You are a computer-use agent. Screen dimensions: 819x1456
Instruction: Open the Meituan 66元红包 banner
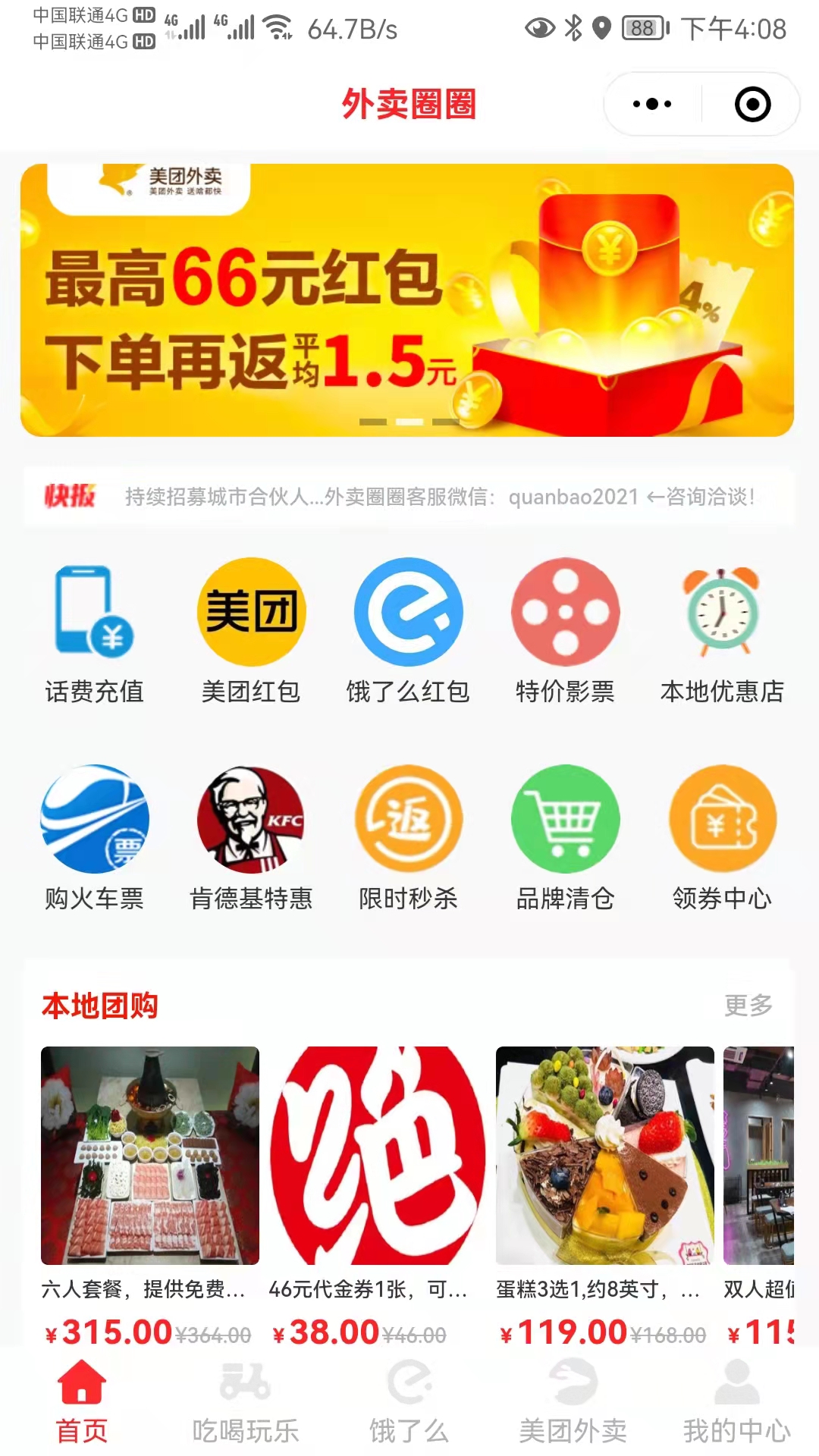click(x=407, y=300)
